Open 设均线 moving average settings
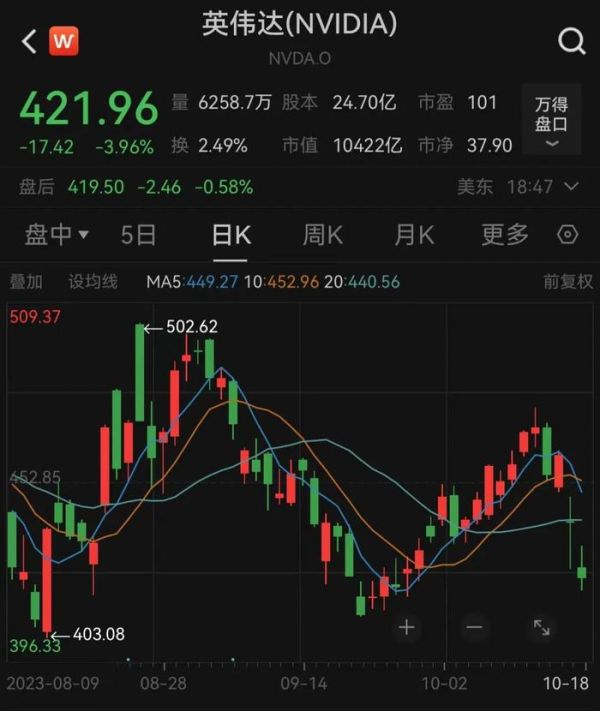600x711 pixels. 93,282
